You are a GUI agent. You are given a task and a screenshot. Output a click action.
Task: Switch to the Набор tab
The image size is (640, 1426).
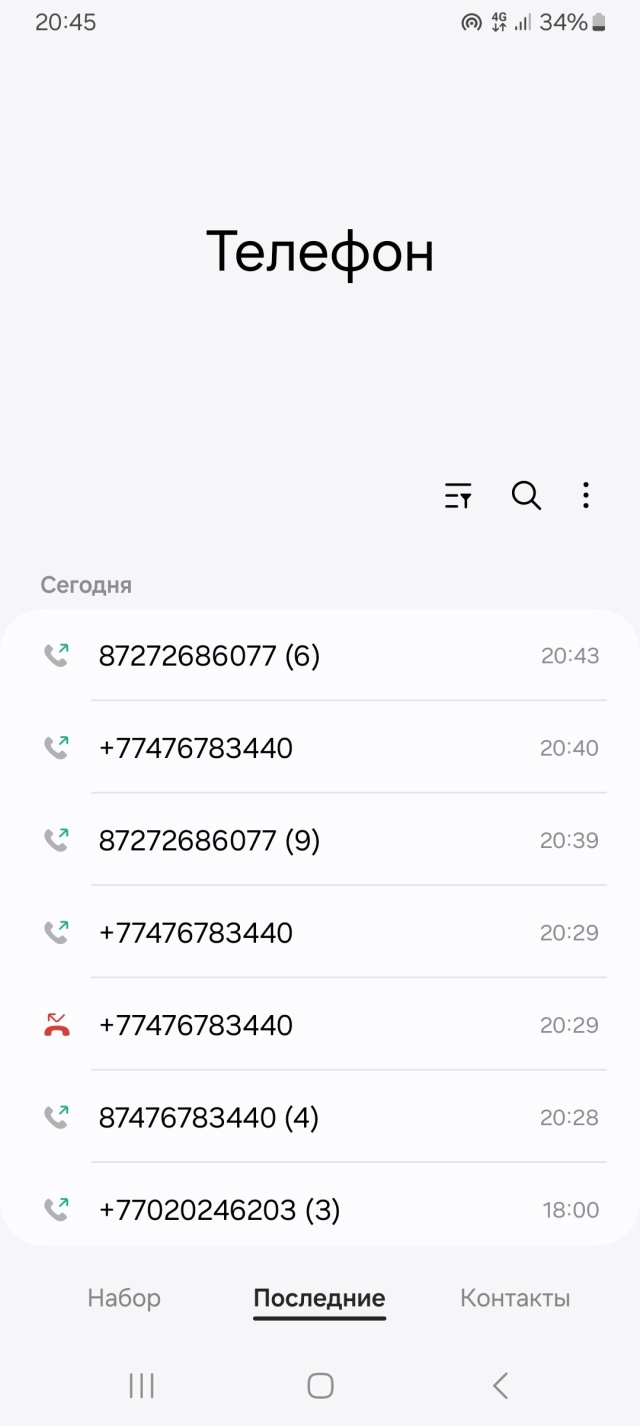pyautogui.click(x=124, y=1298)
